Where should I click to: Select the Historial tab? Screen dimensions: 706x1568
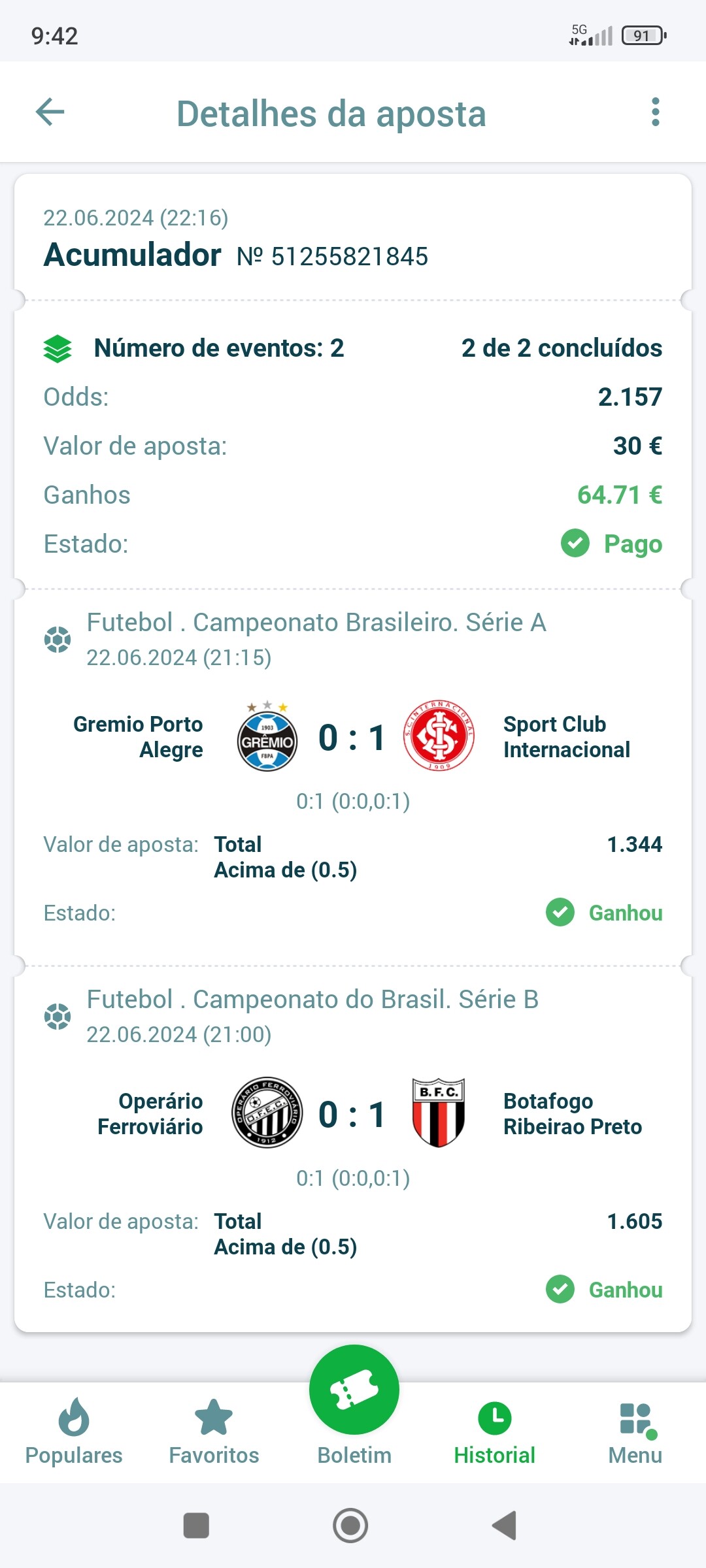tap(495, 1432)
